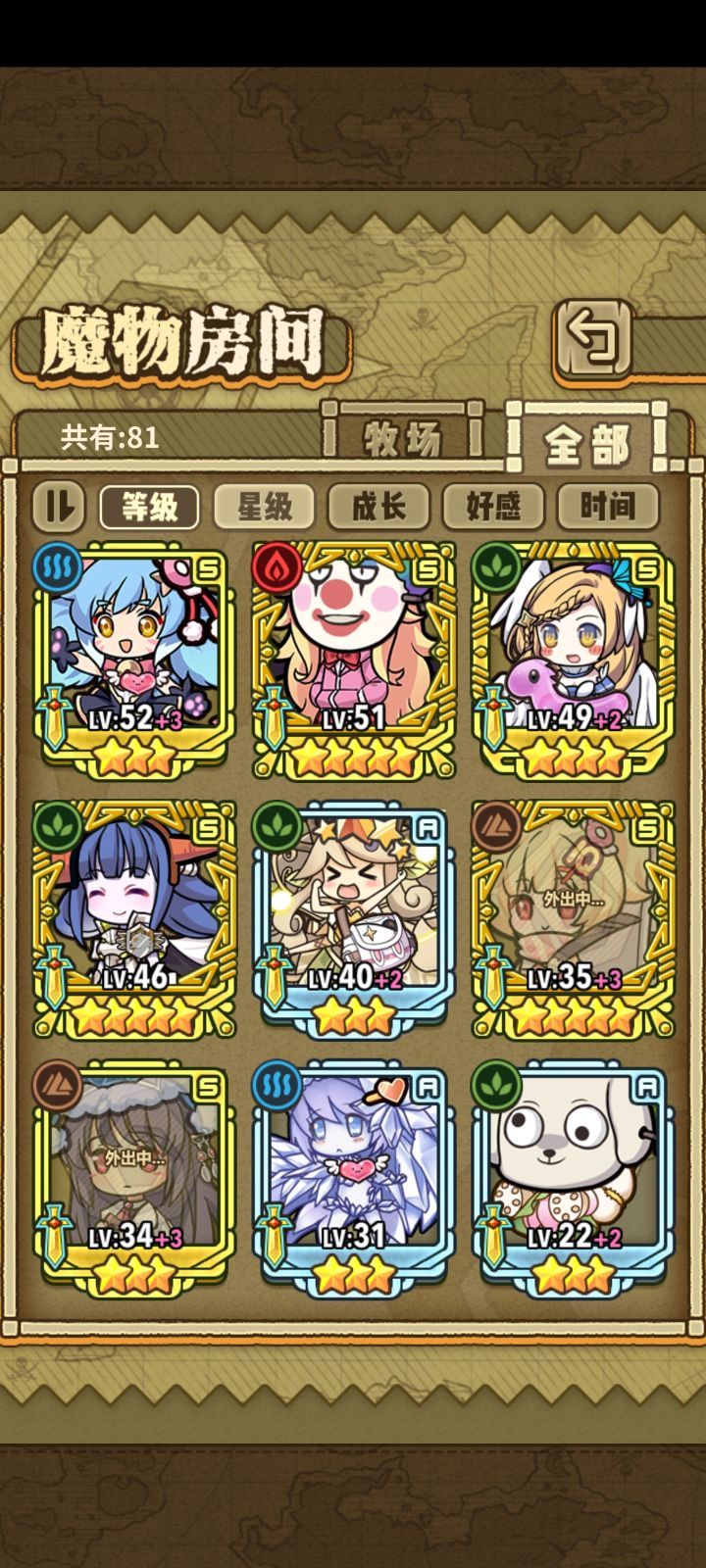706x1568 pixels.
Task: Enable sorting by 星级
Action: point(263,506)
